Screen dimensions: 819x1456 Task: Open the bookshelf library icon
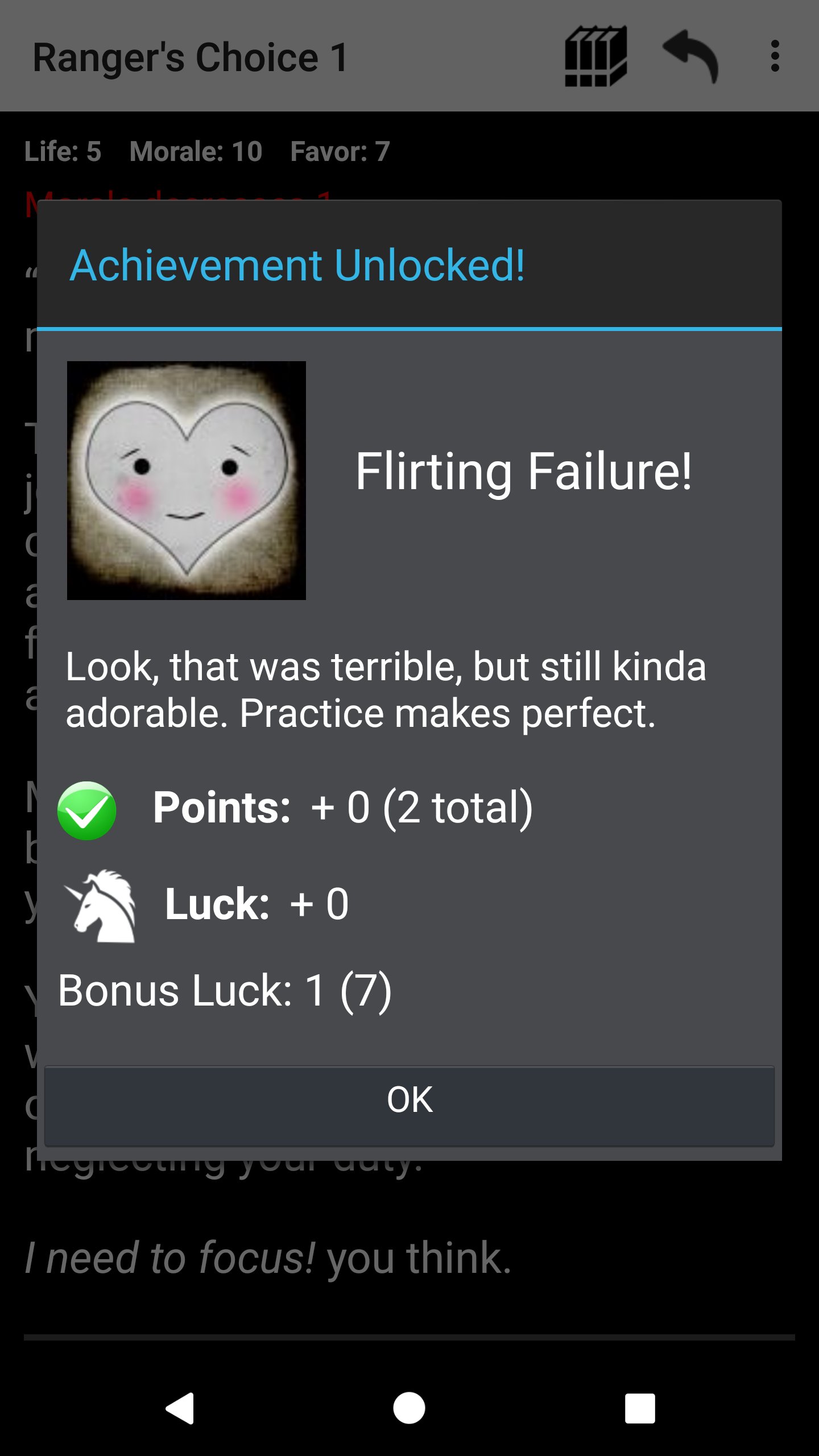click(x=595, y=56)
